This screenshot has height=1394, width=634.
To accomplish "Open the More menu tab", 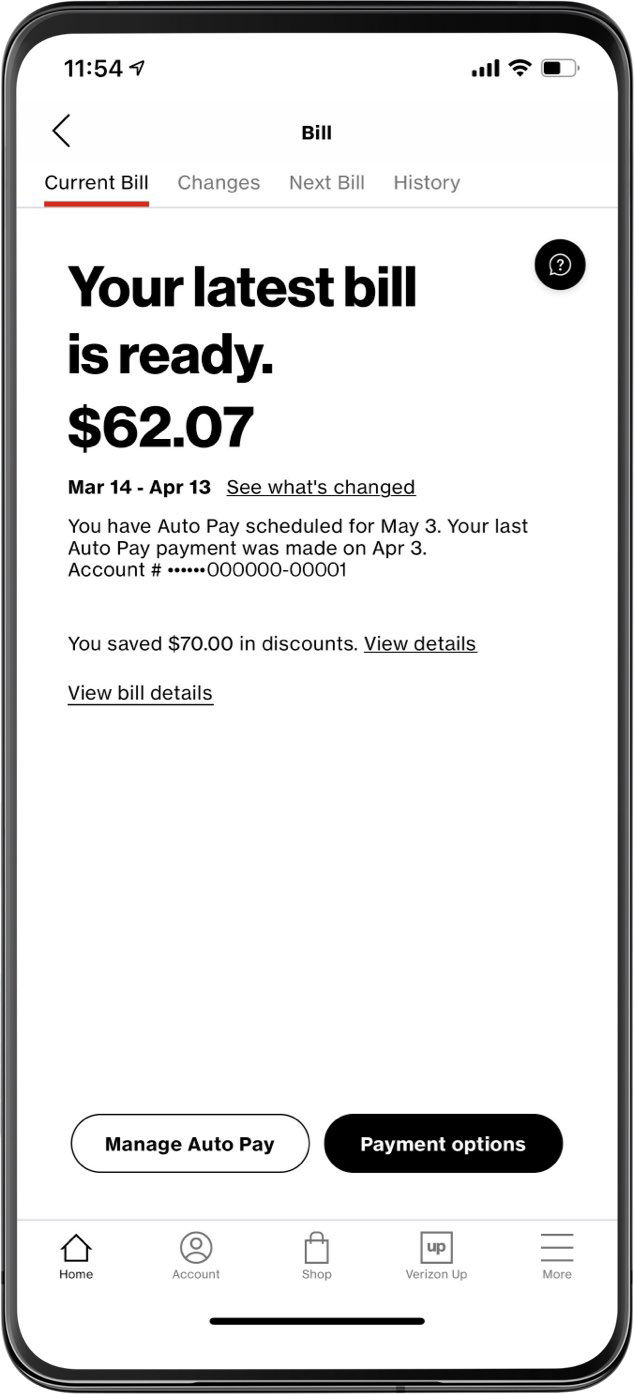I will pos(557,1256).
